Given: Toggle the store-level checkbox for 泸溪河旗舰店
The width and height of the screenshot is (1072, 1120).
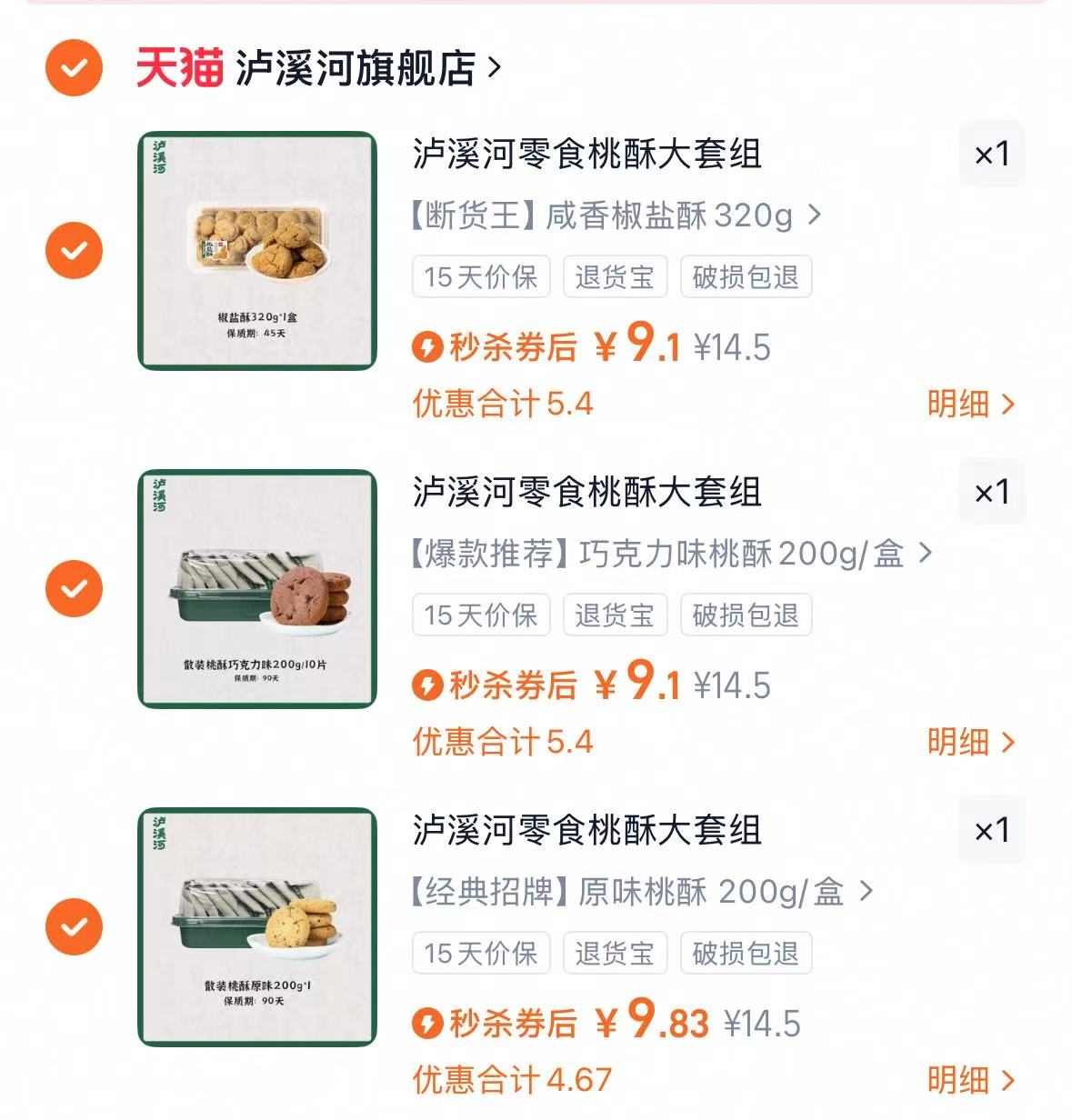Looking at the screenshot, I should [x=73, y=67].
